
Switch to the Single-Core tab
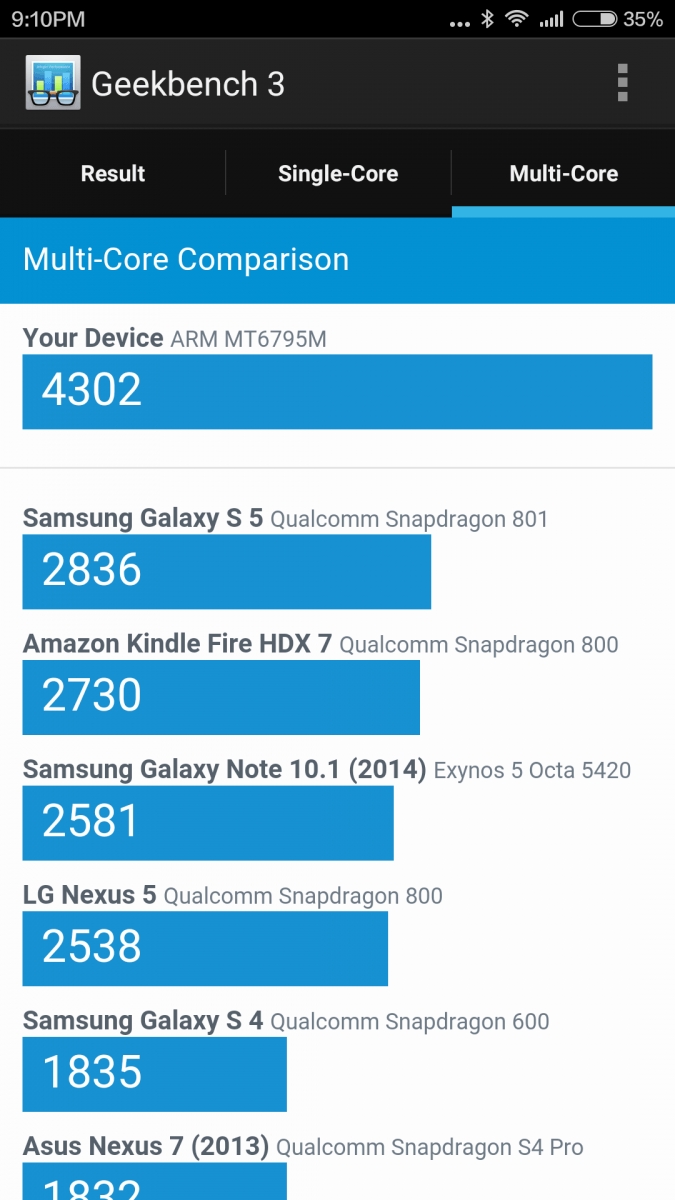click(338, 173)
